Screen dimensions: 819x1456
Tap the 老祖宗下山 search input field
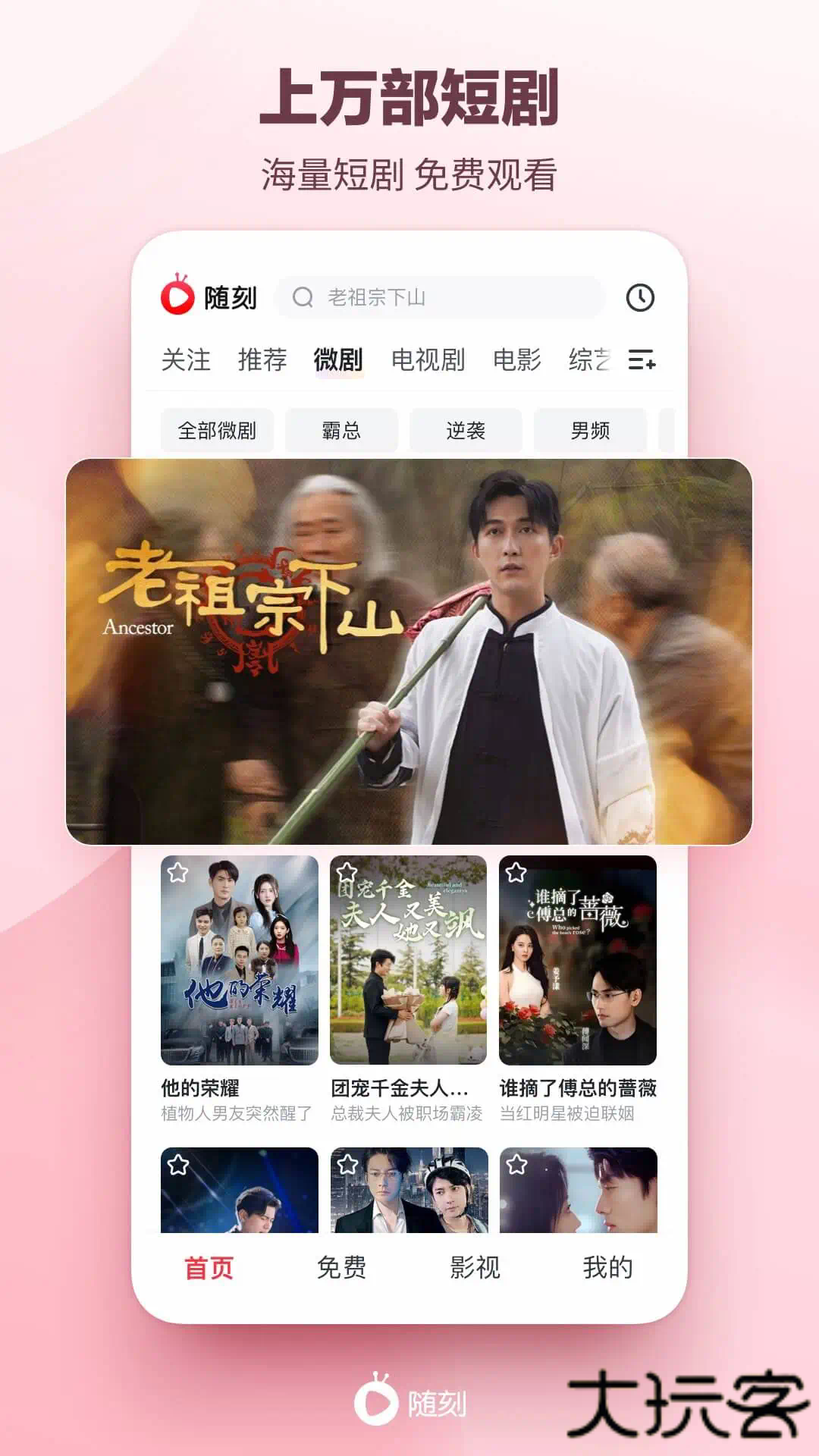click(425, 296)
